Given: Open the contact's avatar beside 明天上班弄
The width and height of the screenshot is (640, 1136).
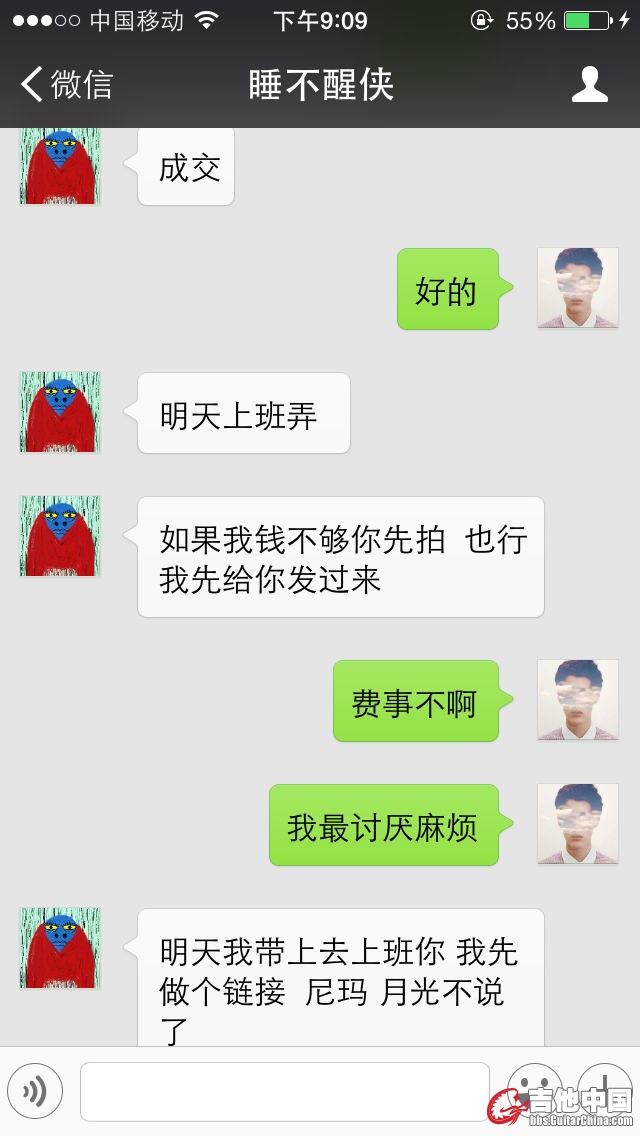Looking at the screenshot, I should click(x=60, y=412).
